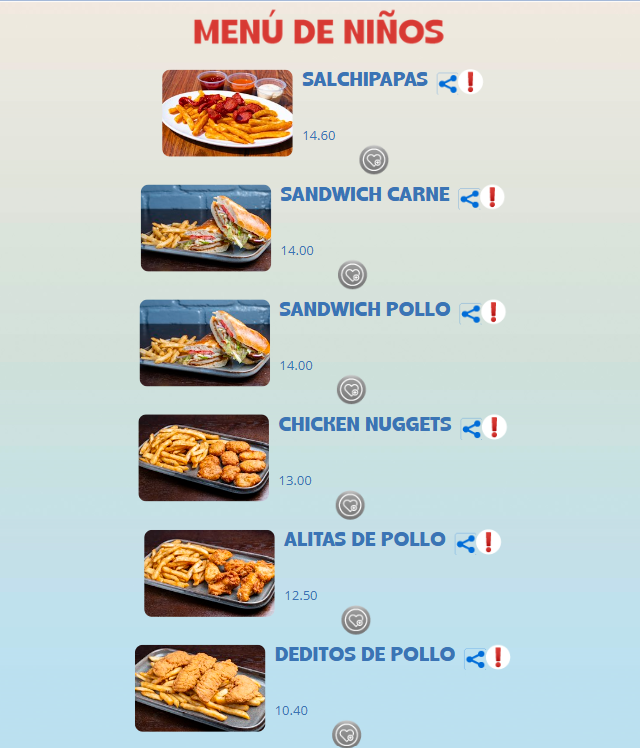
Task: Share the Sandwich Carne item
Action: [x=469, y=199]
